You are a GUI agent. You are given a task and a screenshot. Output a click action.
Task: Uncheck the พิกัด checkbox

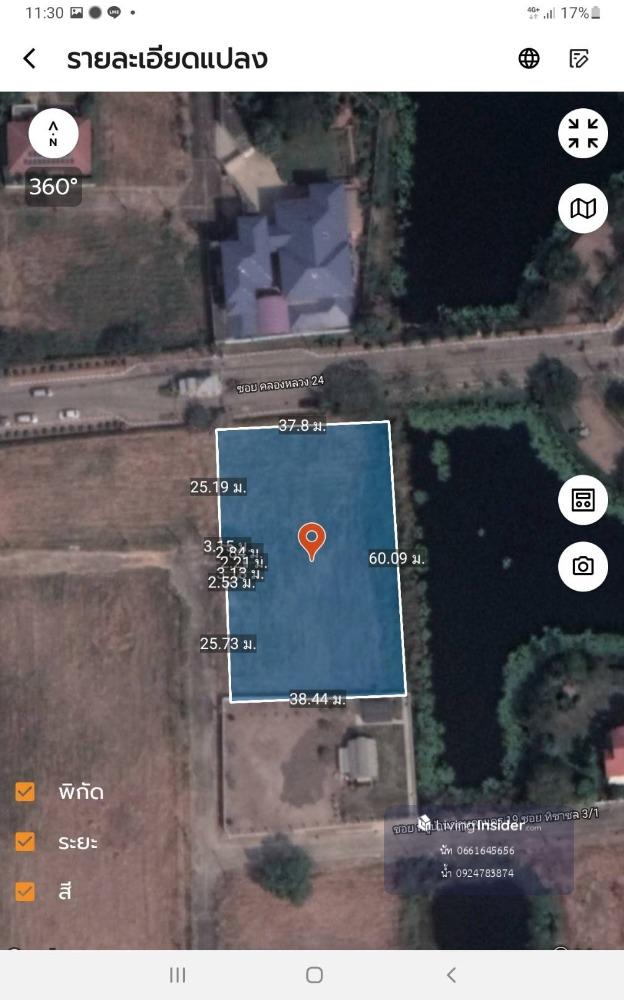25,792
